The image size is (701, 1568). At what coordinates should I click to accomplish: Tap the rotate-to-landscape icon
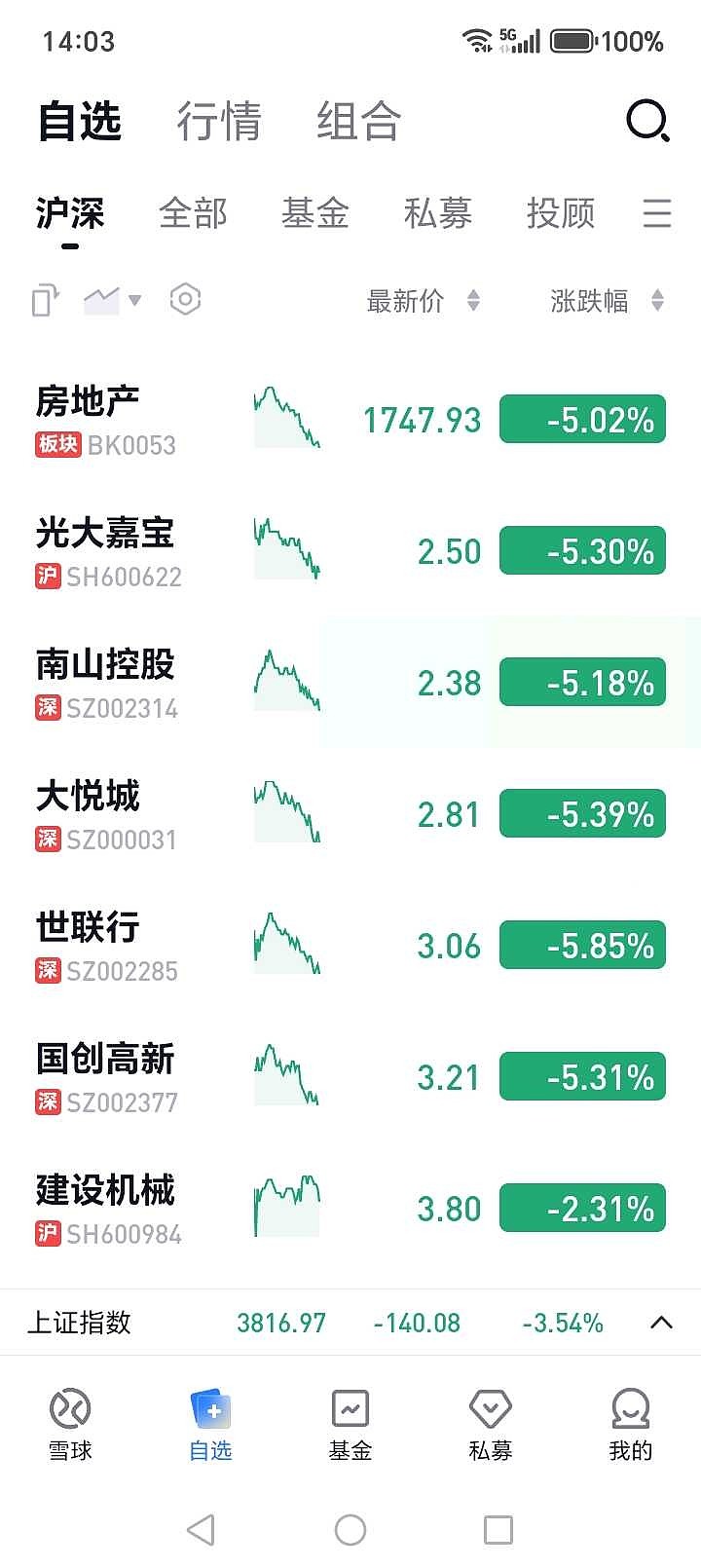(44, 300)
